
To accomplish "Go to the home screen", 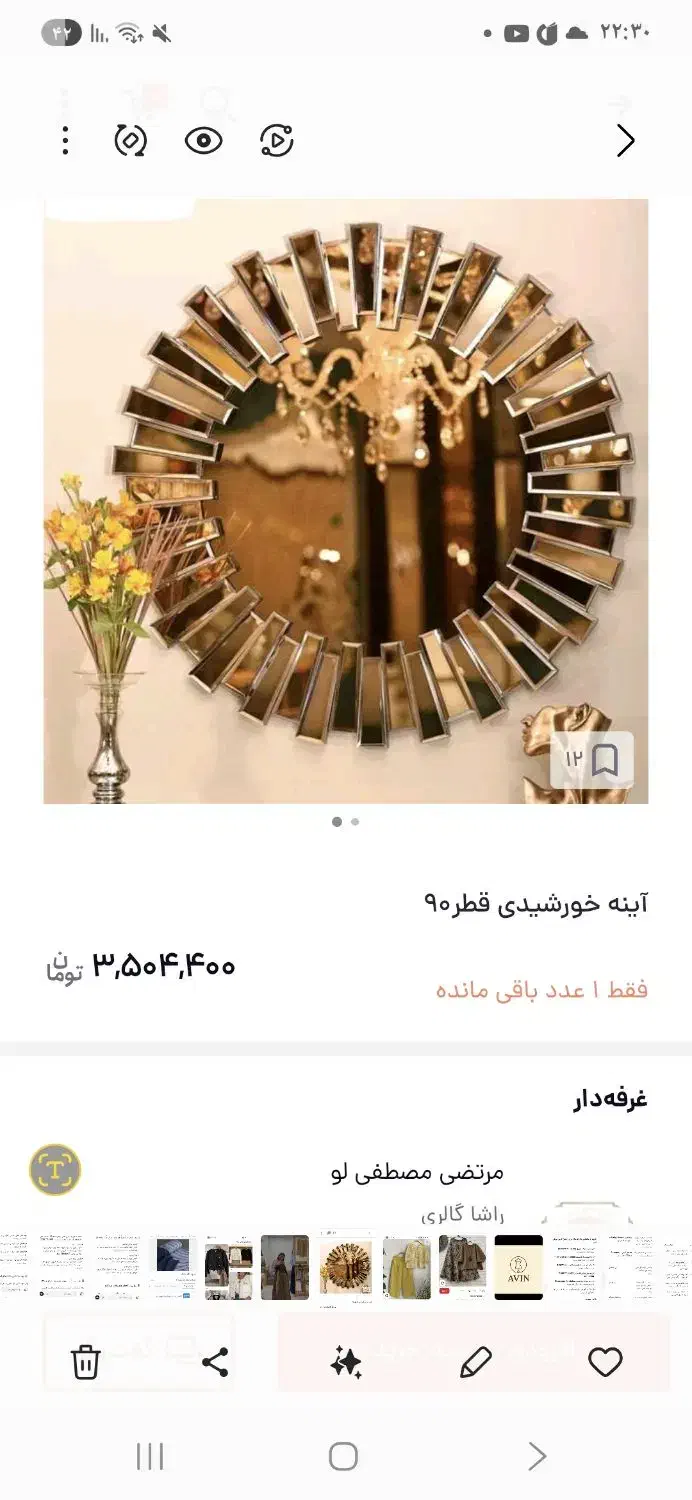I will [x=343, y=1457].
